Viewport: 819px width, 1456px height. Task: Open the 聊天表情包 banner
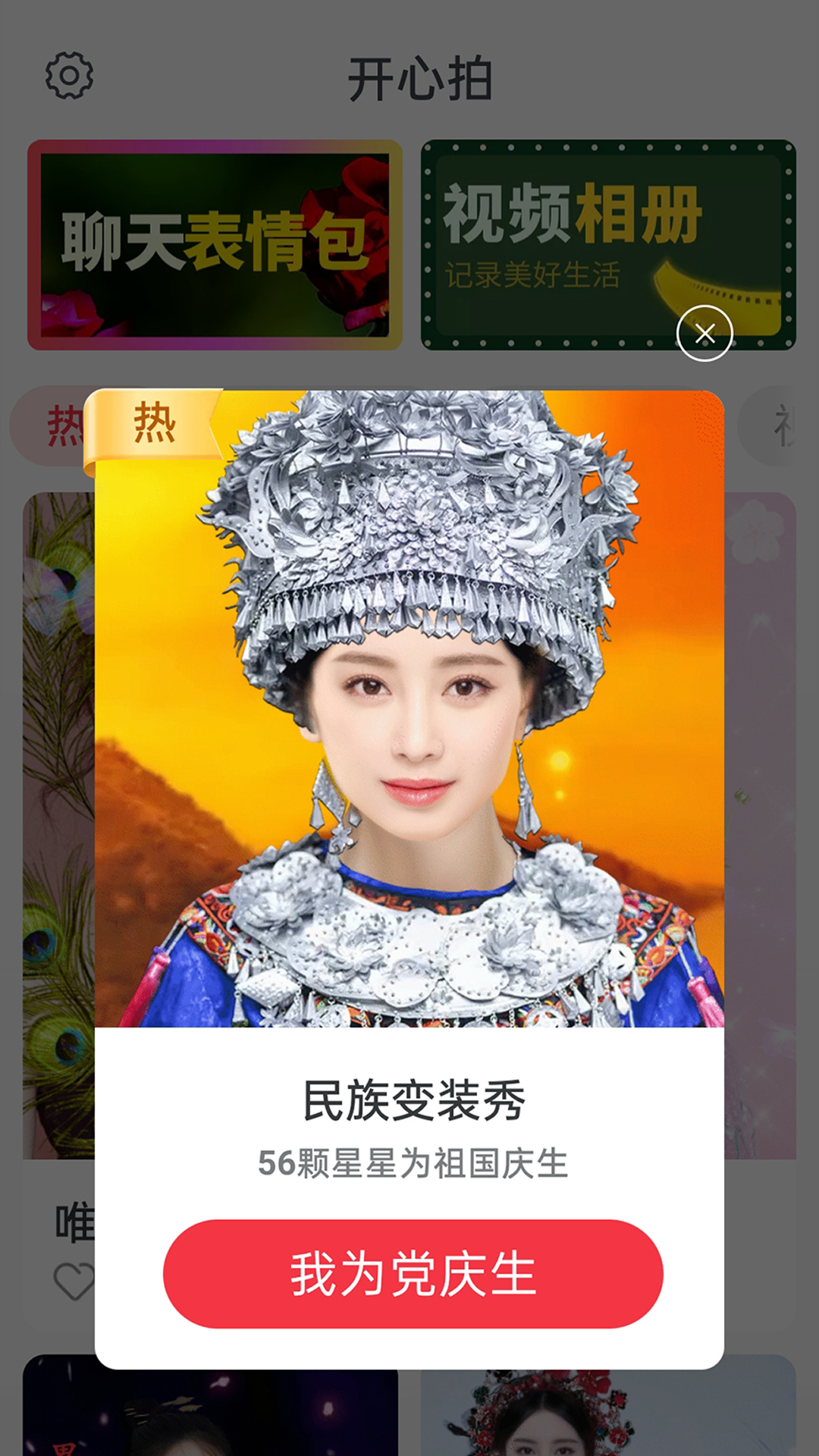[215, 244]
